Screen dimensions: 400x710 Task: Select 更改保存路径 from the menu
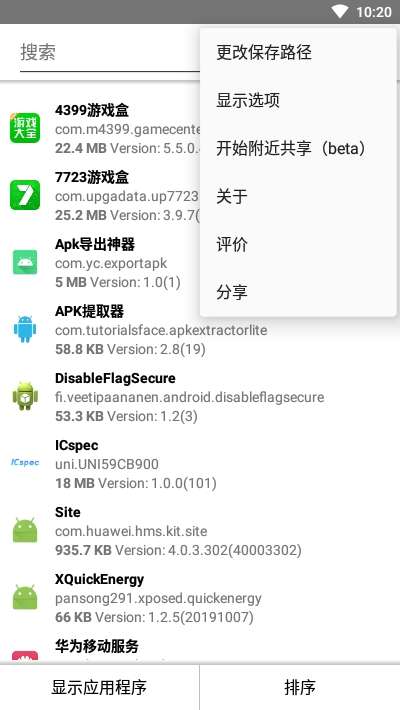pyautogui.click(x=298, y=52)
